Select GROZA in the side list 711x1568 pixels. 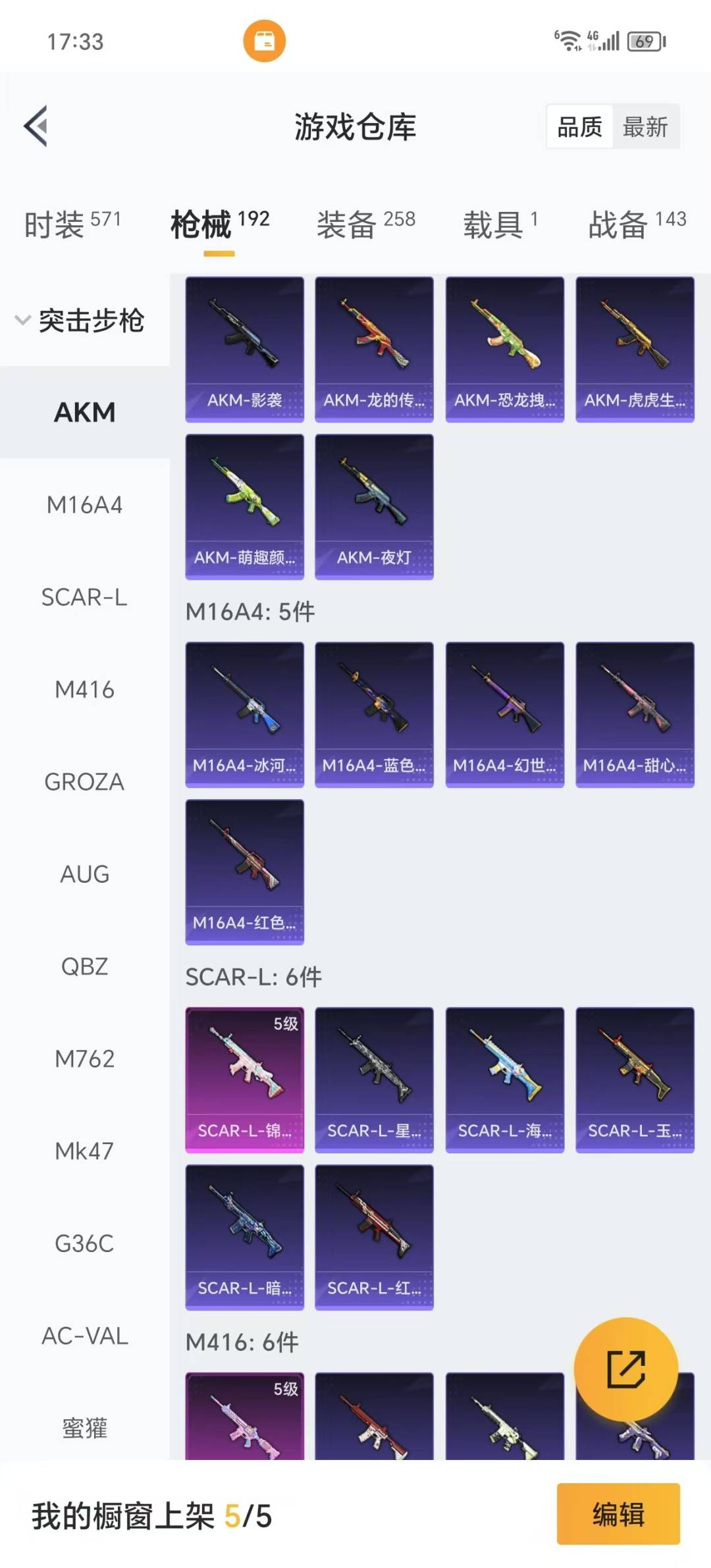pyautogui.click(x=84, y=781)
